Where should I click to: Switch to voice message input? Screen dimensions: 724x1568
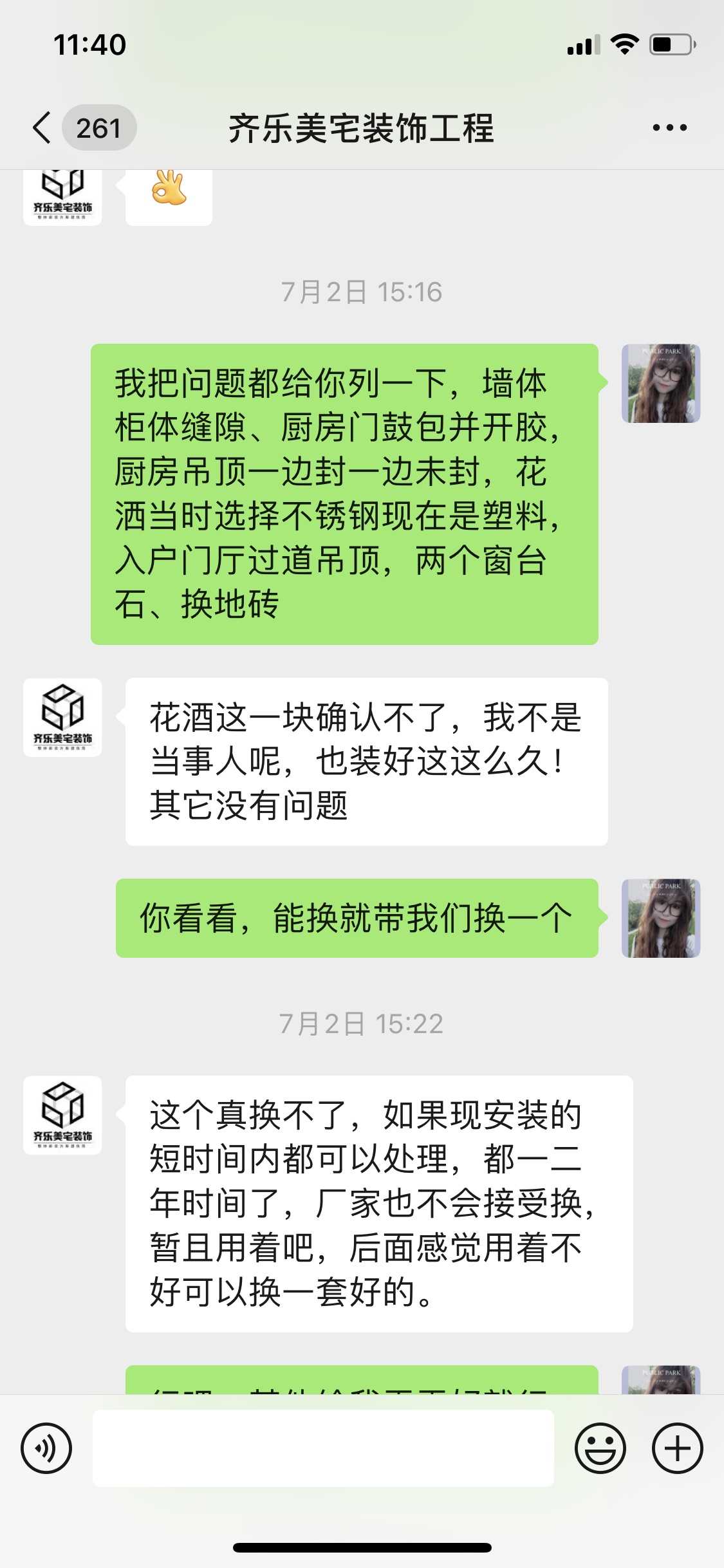[46, 1448]
